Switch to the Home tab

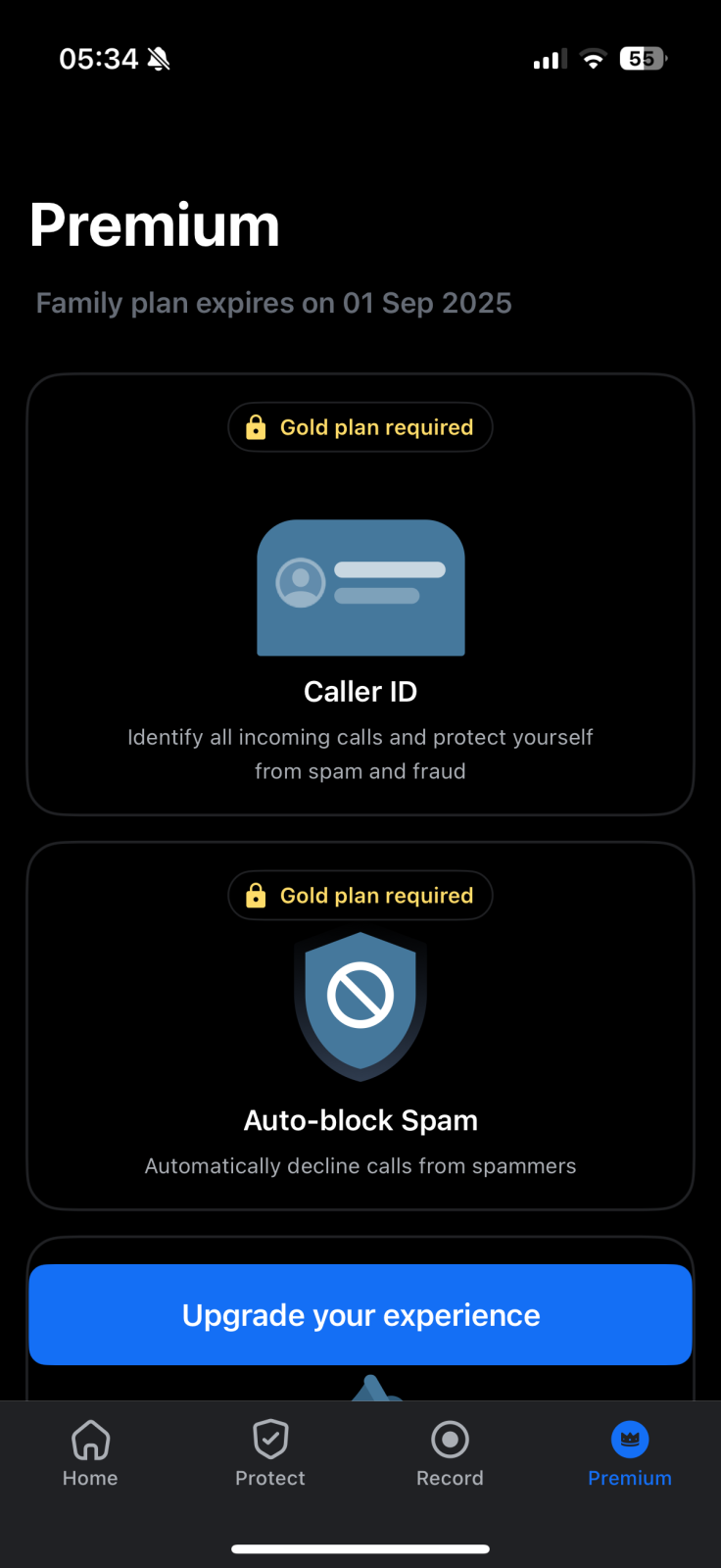click(x=90, y=1454)
